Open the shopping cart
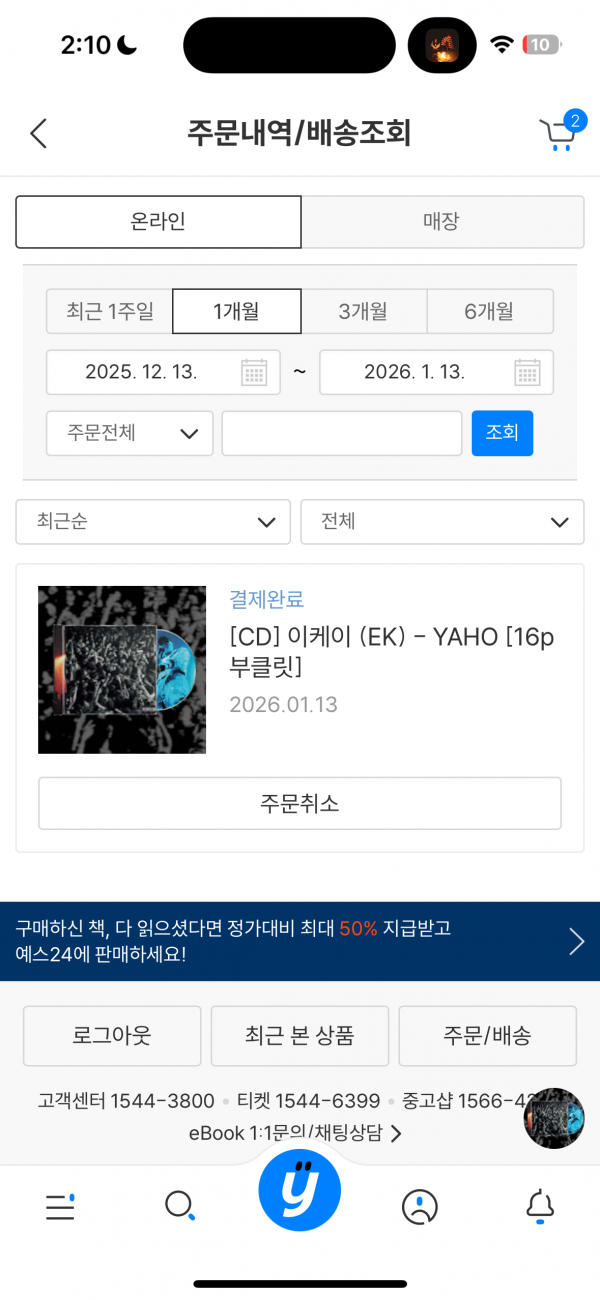This screenshot has width=600, height=1300. 557,134
